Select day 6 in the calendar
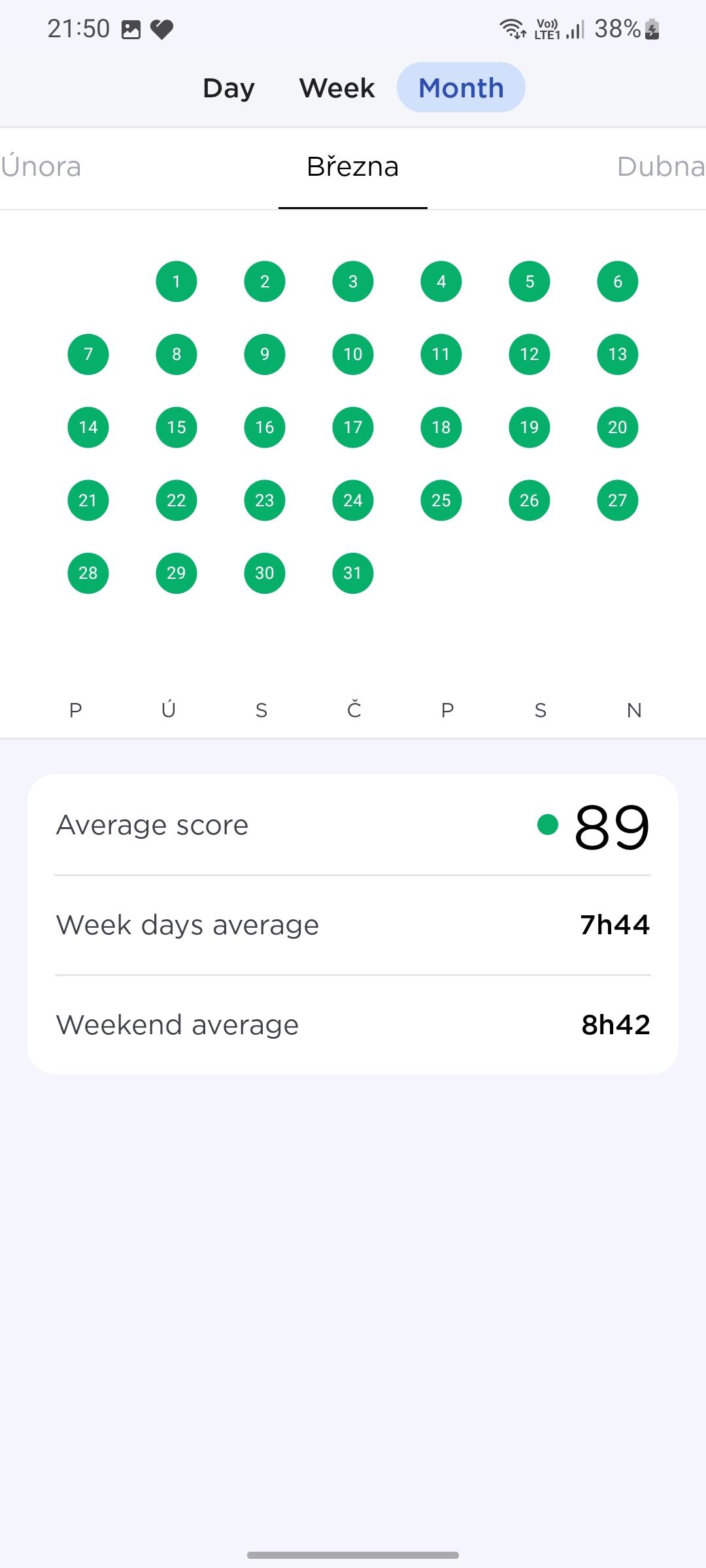This screenshot has height=1568, width=706. (x=618, y=282)
